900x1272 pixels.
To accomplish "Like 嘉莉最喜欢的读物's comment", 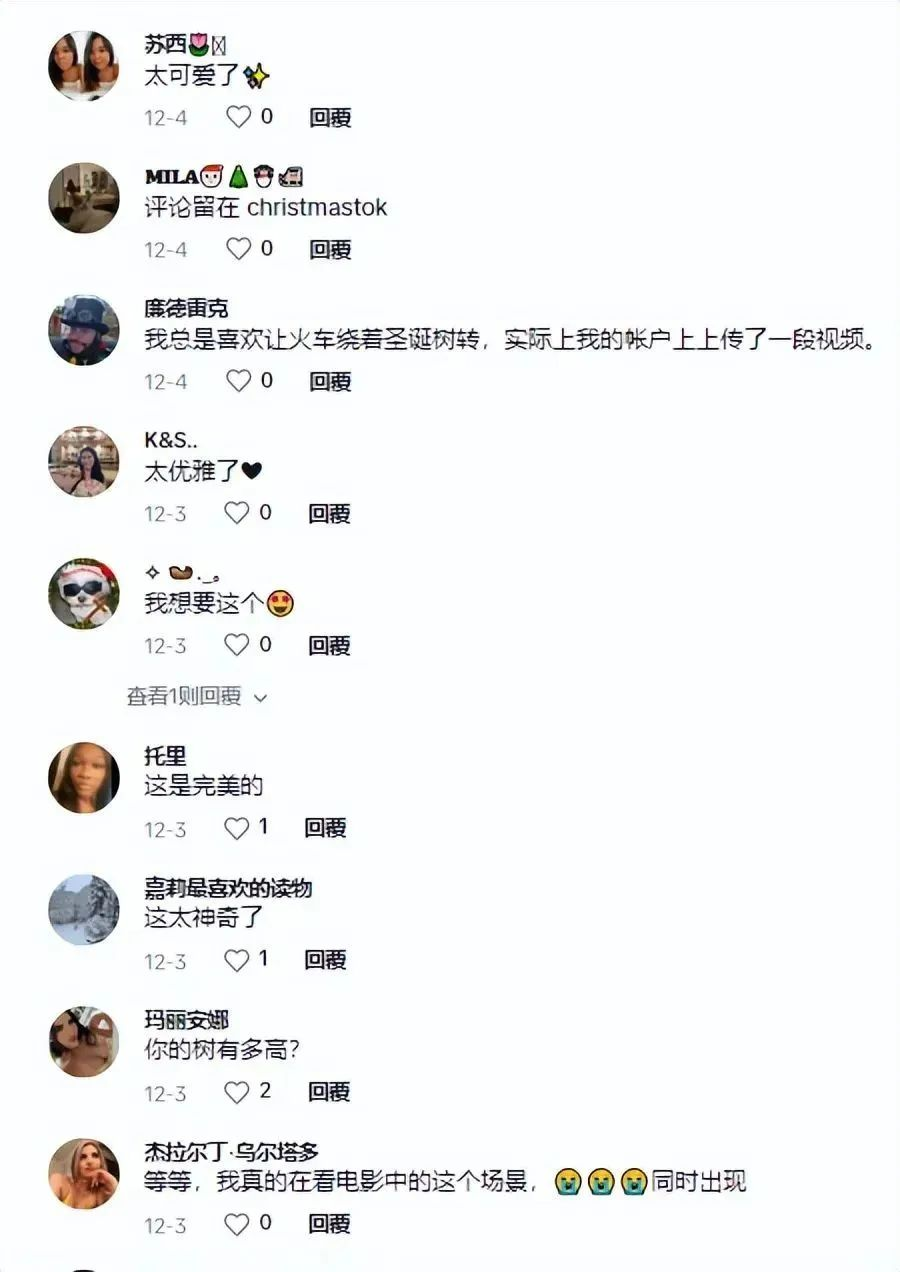I will point(236,960).
